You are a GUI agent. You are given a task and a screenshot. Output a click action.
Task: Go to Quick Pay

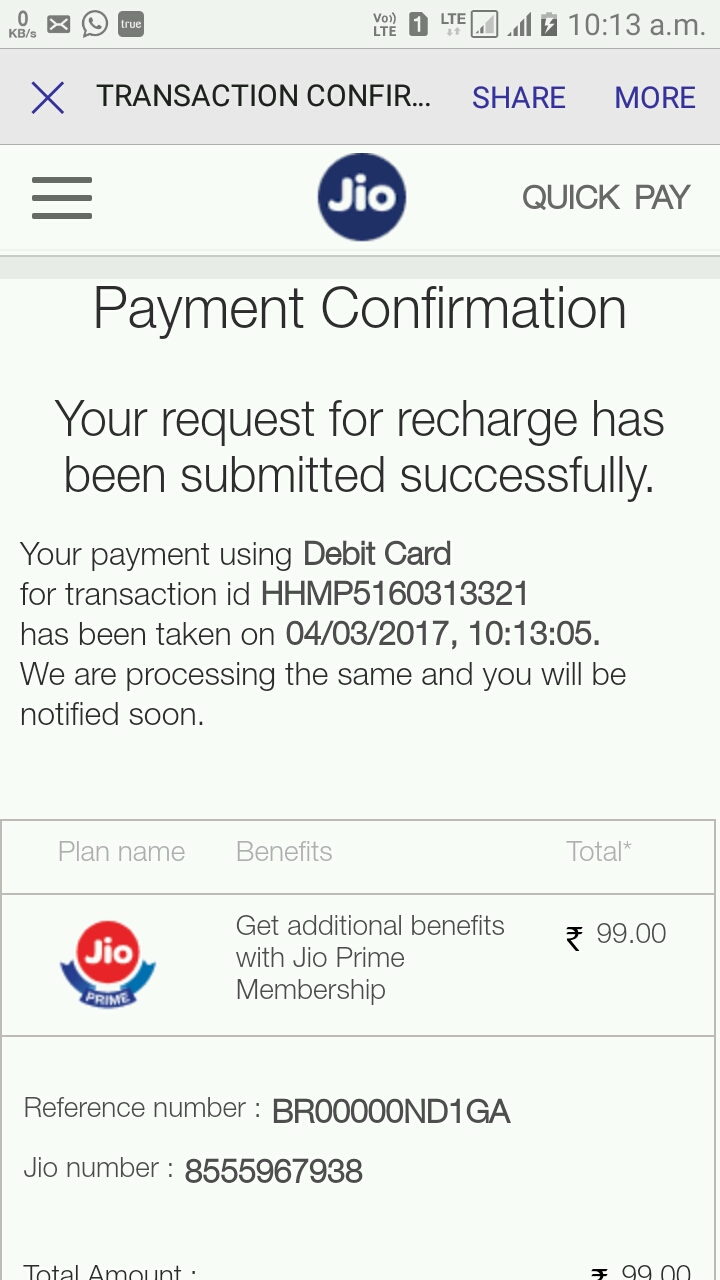point(606,197)
